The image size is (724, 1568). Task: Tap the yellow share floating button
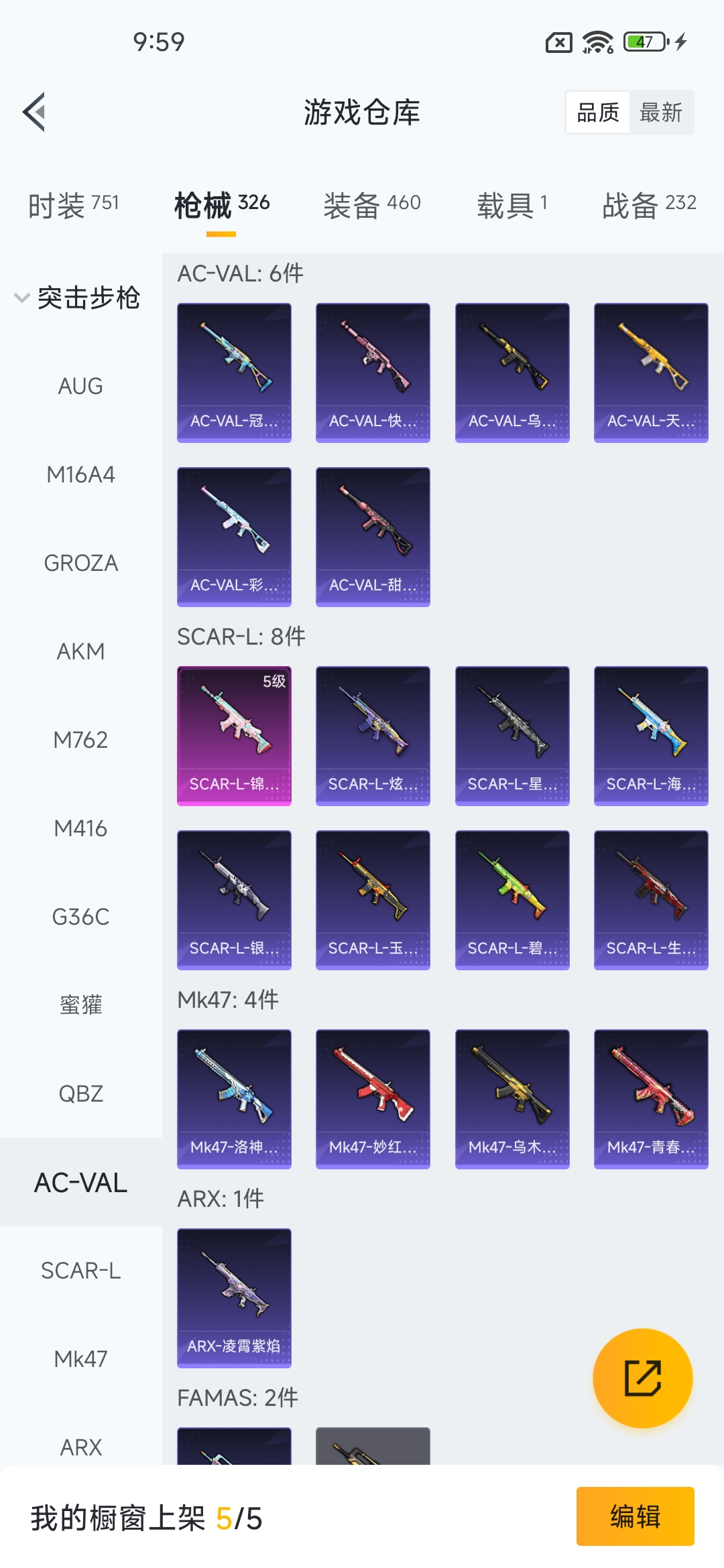(642, 1378)
